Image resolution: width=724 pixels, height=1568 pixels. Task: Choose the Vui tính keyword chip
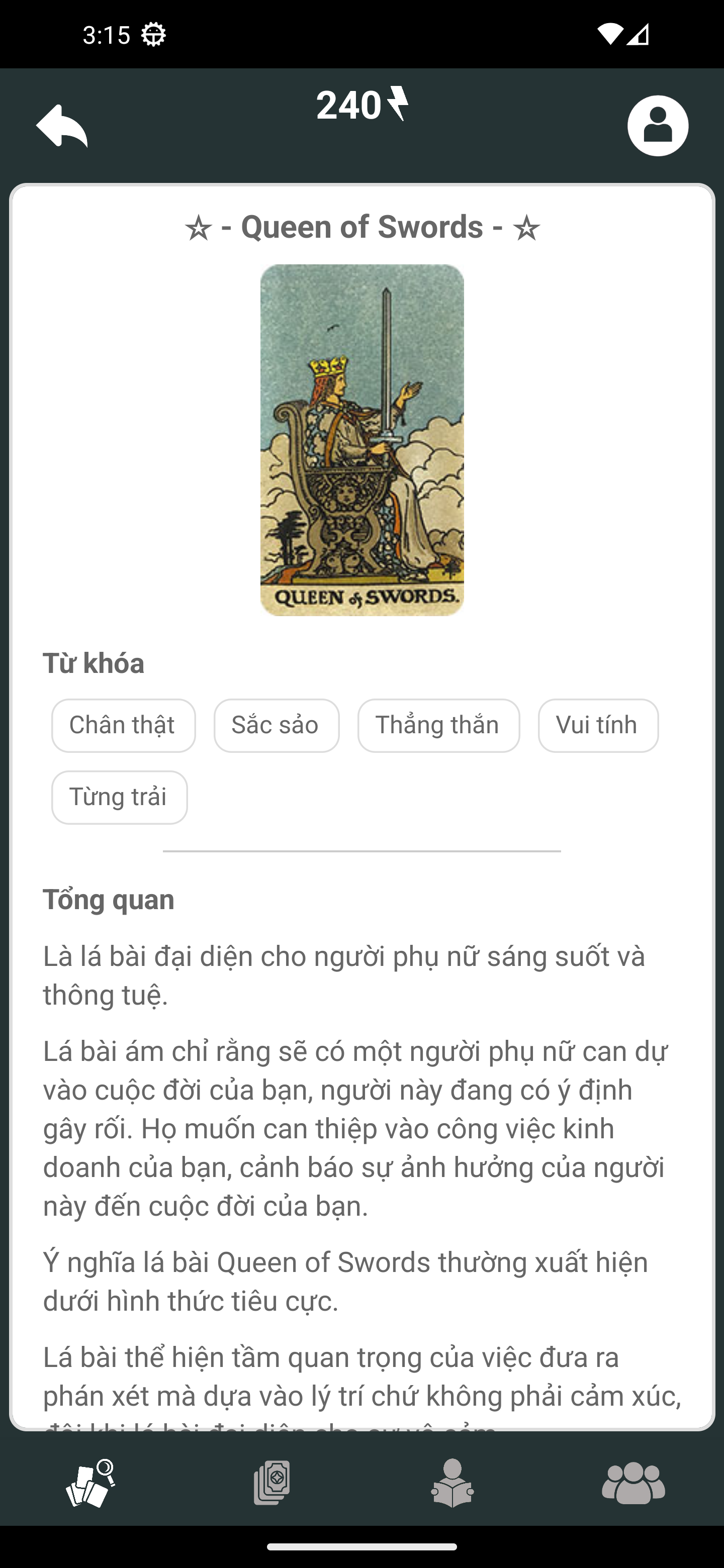pyautogui.click(x=597, y=726)
